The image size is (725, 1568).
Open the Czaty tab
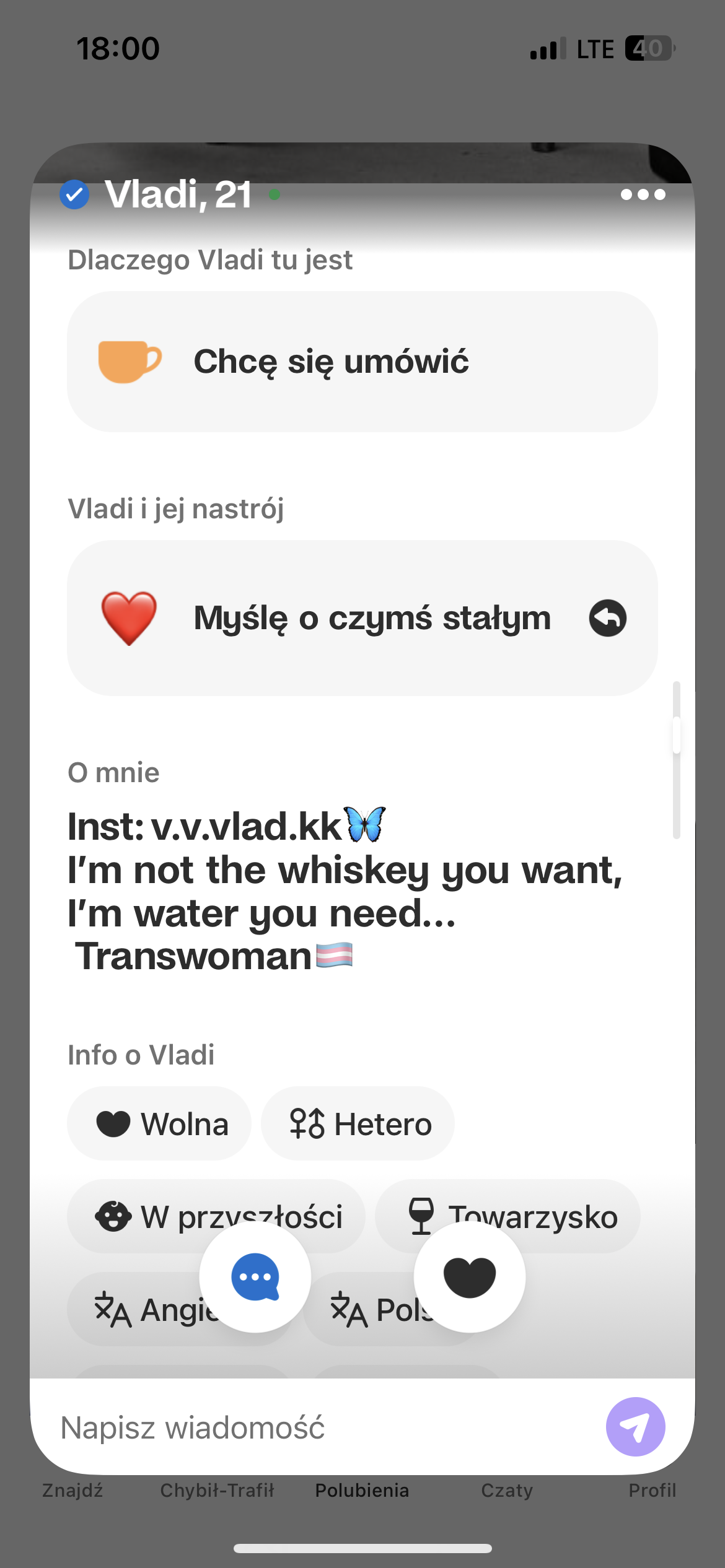[507, 1490]
